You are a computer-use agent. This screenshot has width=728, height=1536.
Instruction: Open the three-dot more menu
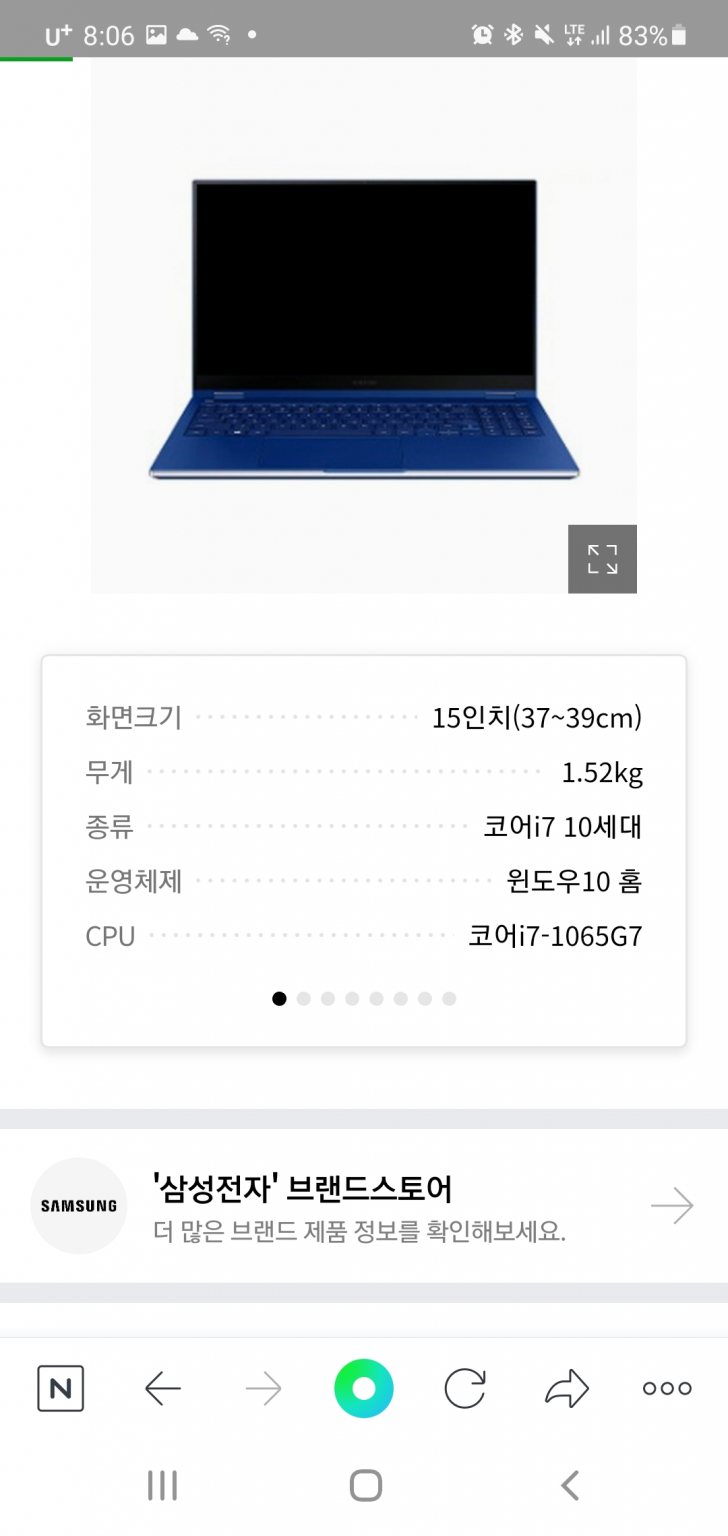(x=667, y=1388)
